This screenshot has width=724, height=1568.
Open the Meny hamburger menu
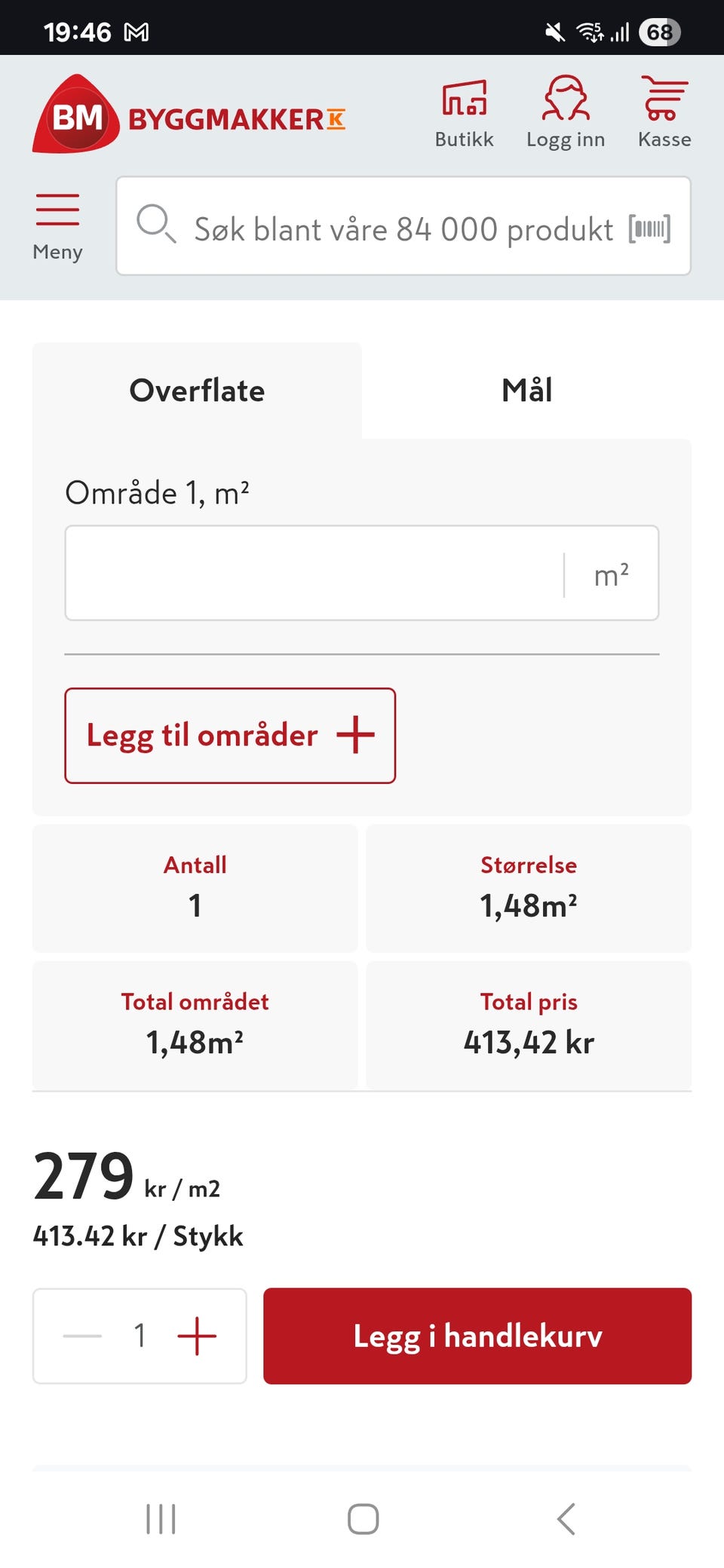pos(57,225)
